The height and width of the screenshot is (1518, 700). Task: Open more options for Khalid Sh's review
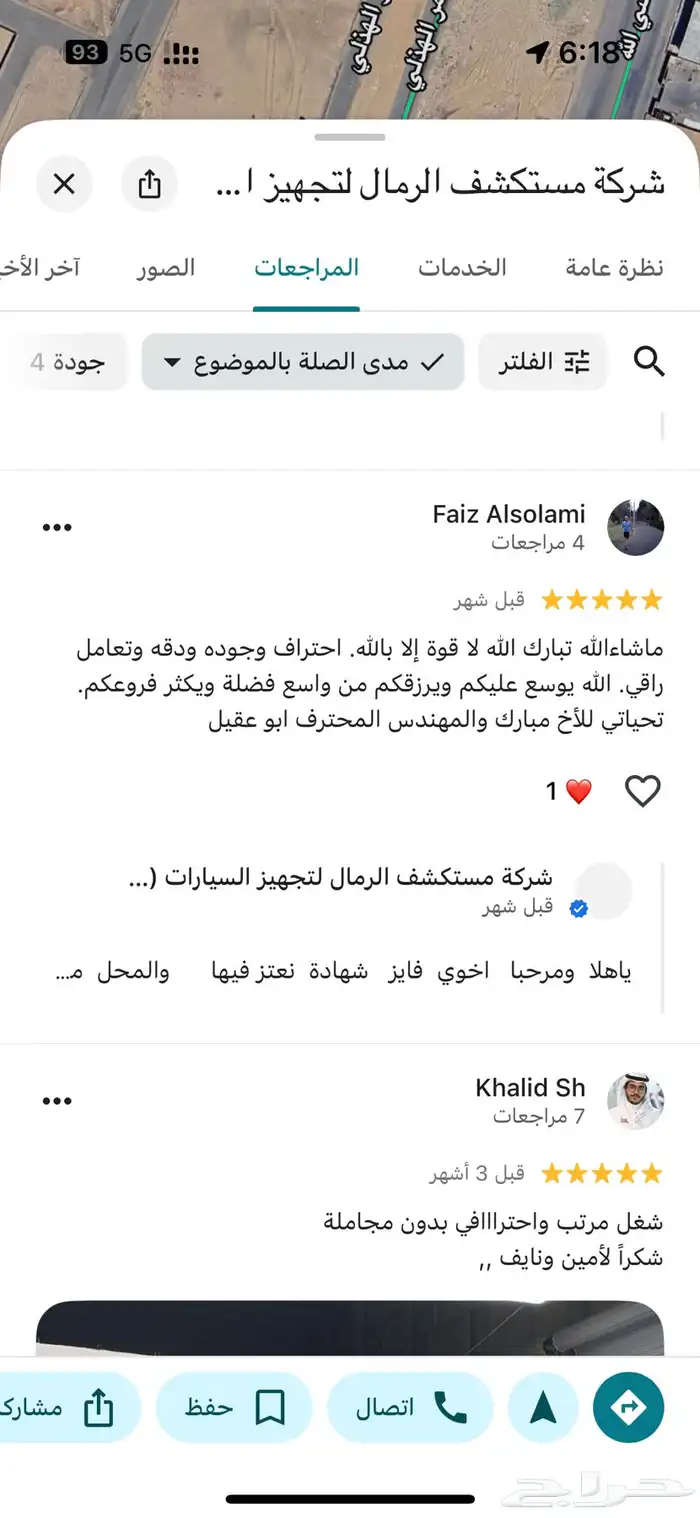click(57, 1101)
